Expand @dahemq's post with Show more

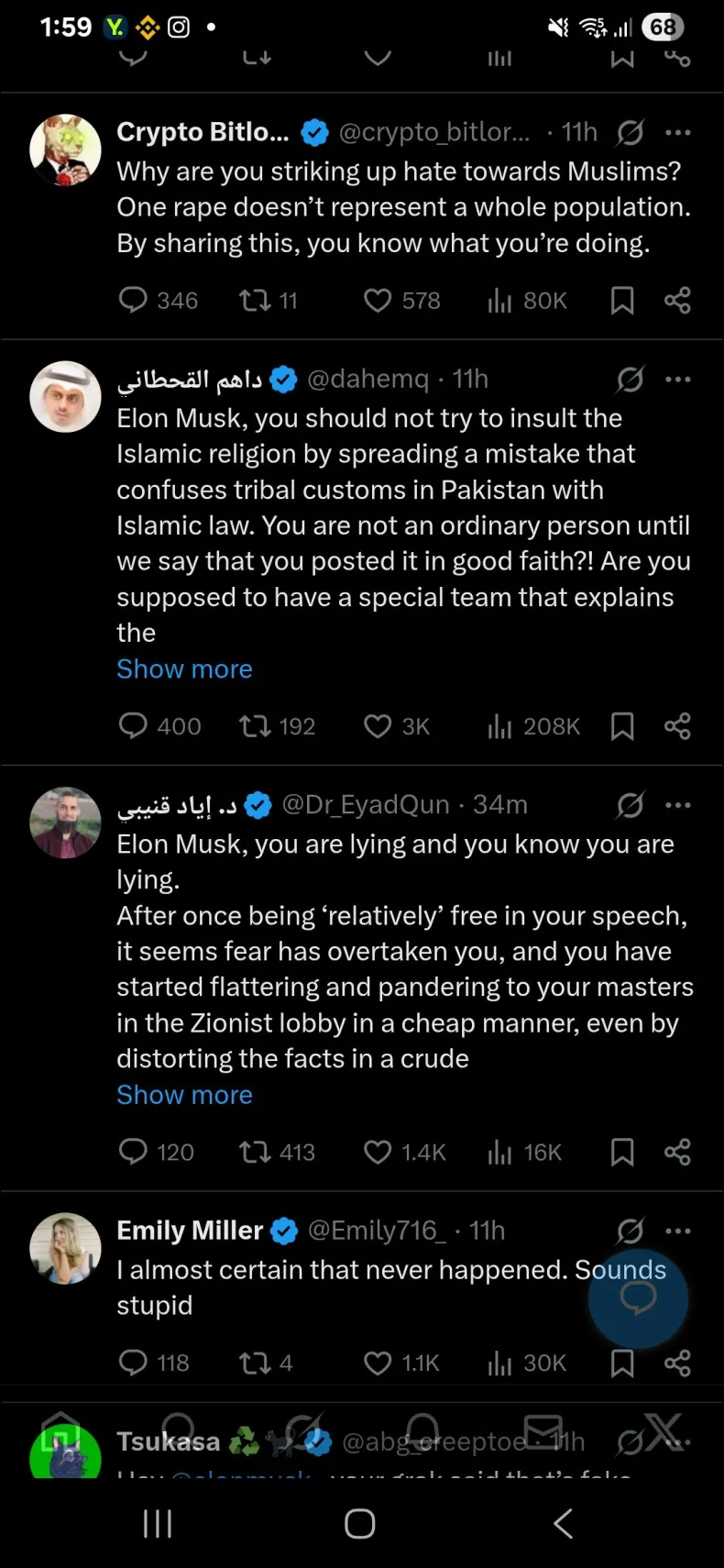pyautogui.click(x=184, y=669)
